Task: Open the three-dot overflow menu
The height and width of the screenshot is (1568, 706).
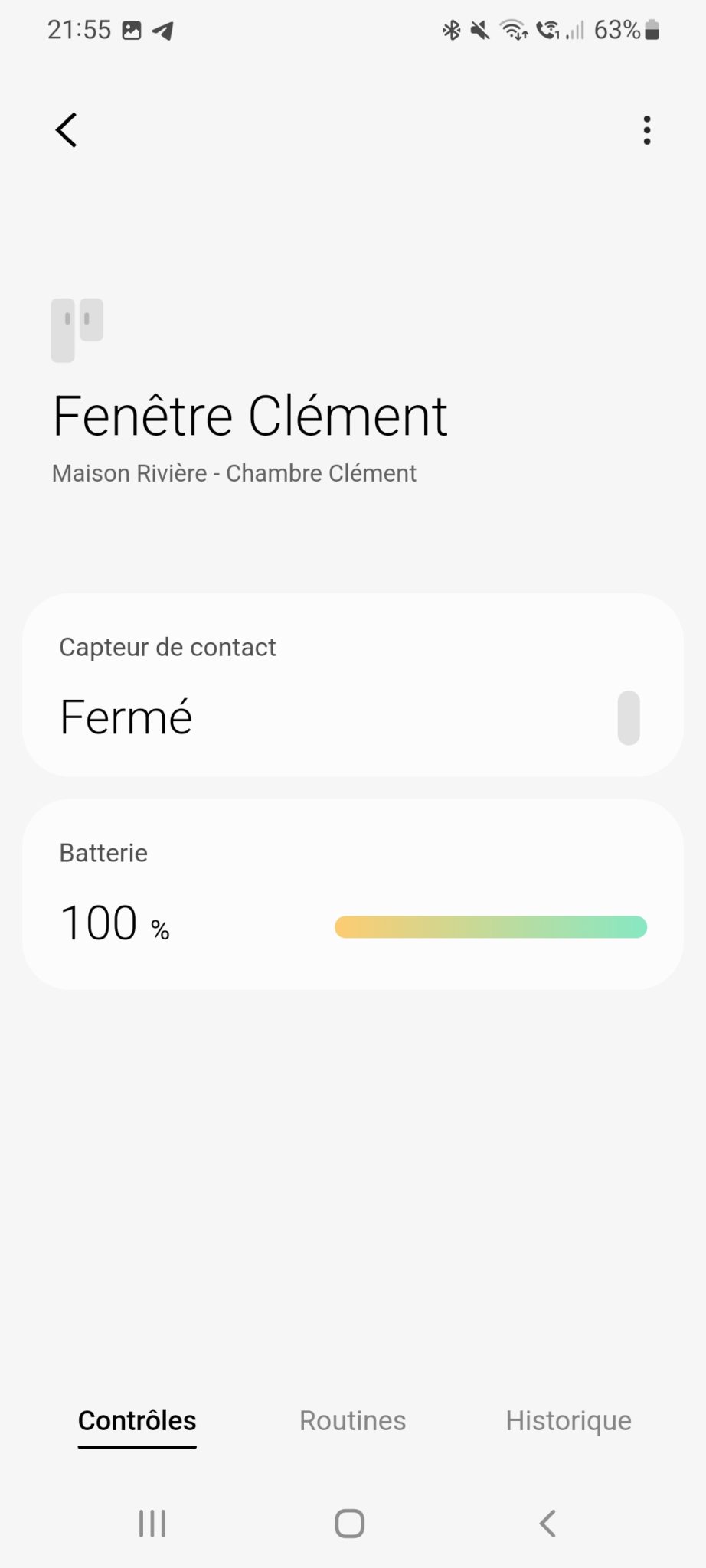Action: coord(647,130)
